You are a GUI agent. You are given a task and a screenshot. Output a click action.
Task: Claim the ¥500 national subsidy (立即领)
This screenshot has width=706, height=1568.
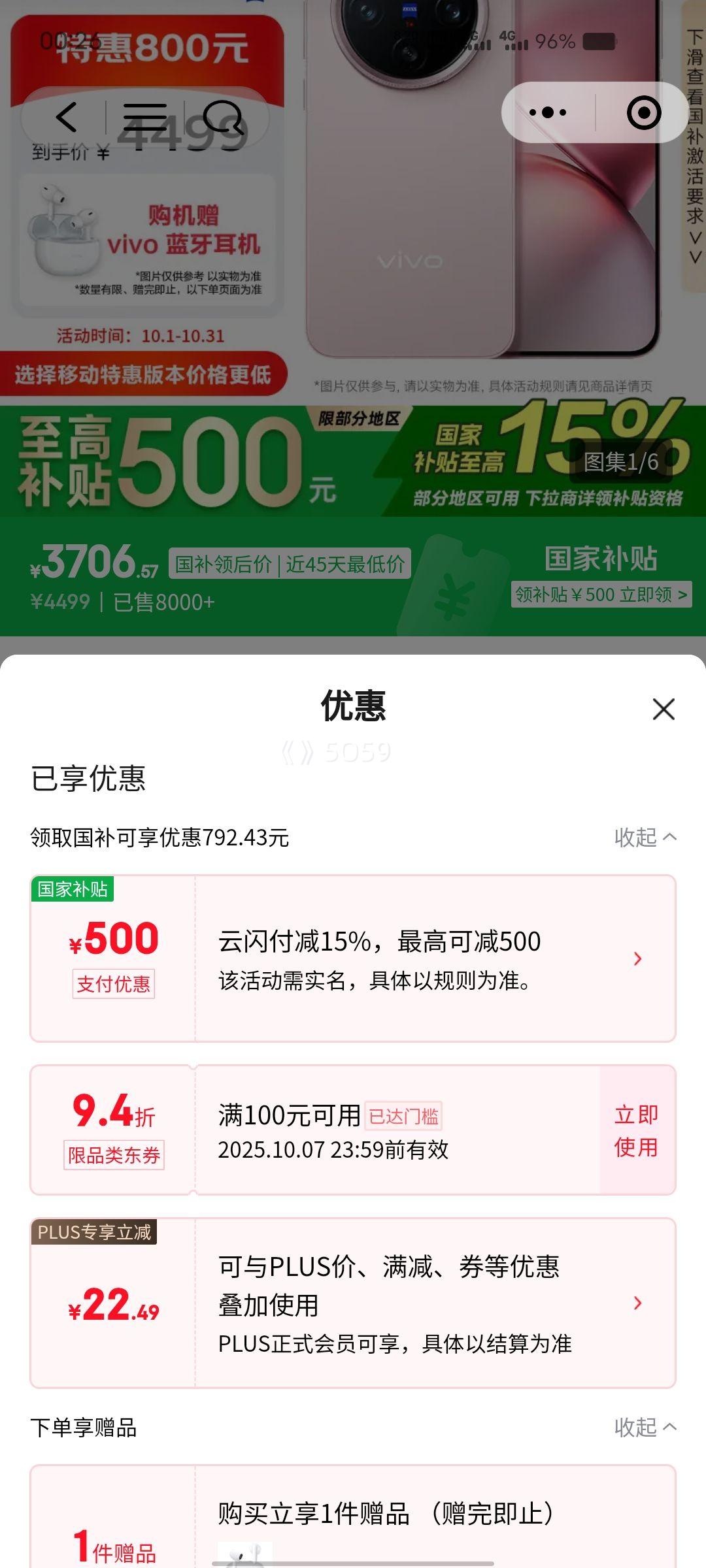click(x=601, y=595)
